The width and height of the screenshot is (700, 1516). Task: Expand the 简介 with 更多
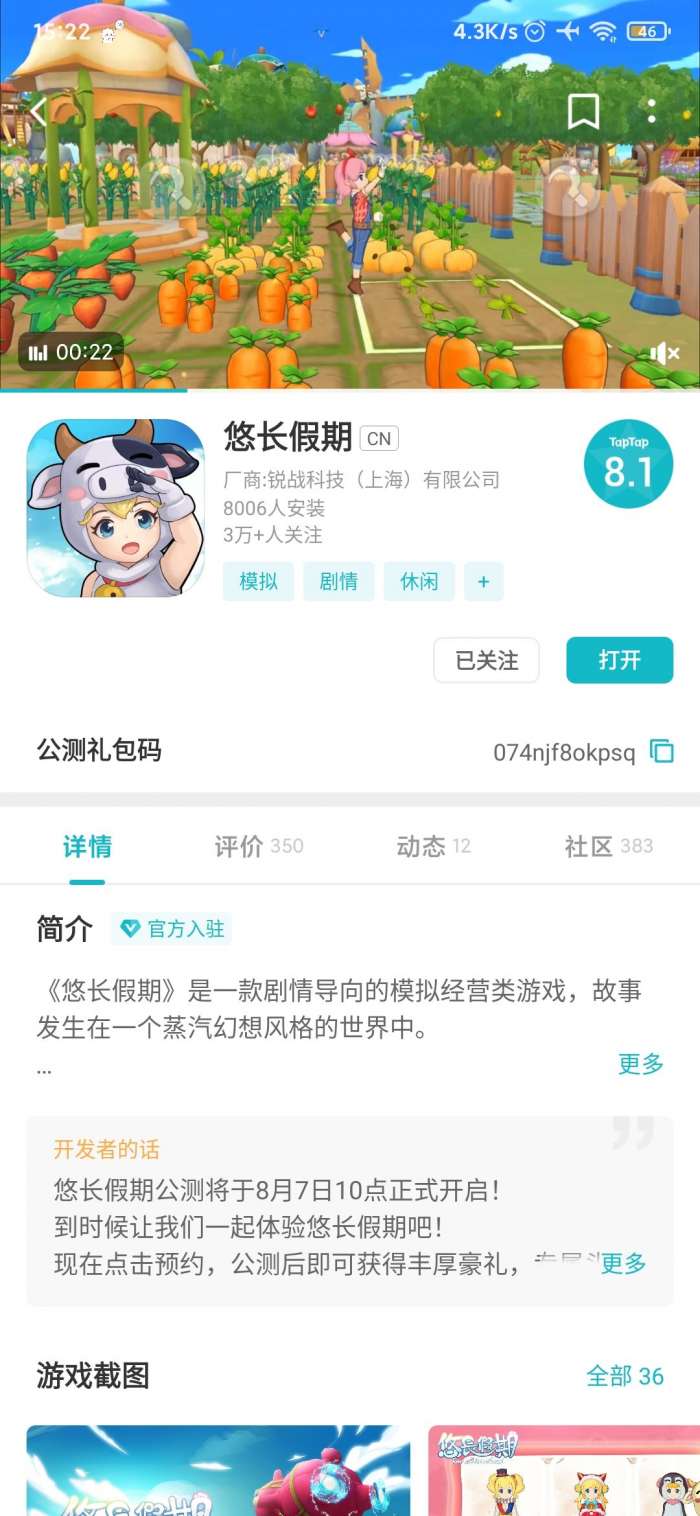[x=640, y=1063]
